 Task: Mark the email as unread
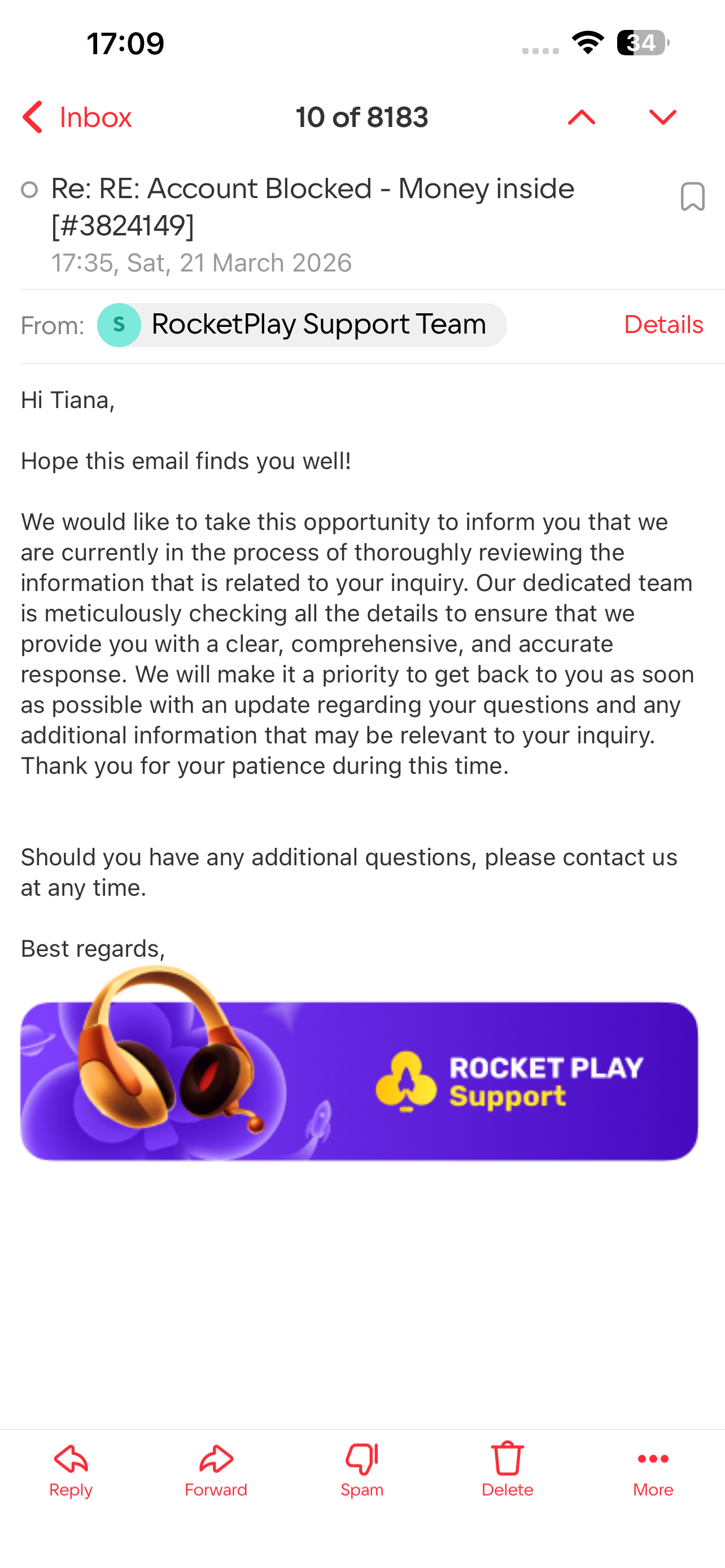pyautogui.click(x=29, y=190)
